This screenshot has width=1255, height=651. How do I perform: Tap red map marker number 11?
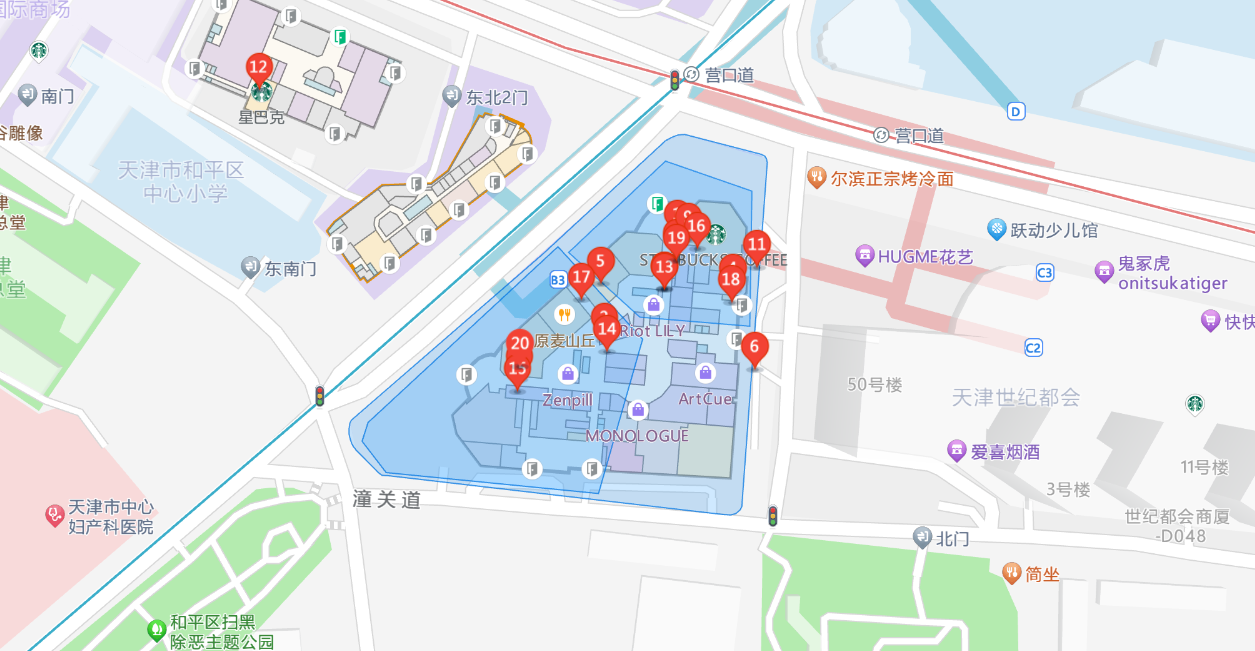click(757, 244)
